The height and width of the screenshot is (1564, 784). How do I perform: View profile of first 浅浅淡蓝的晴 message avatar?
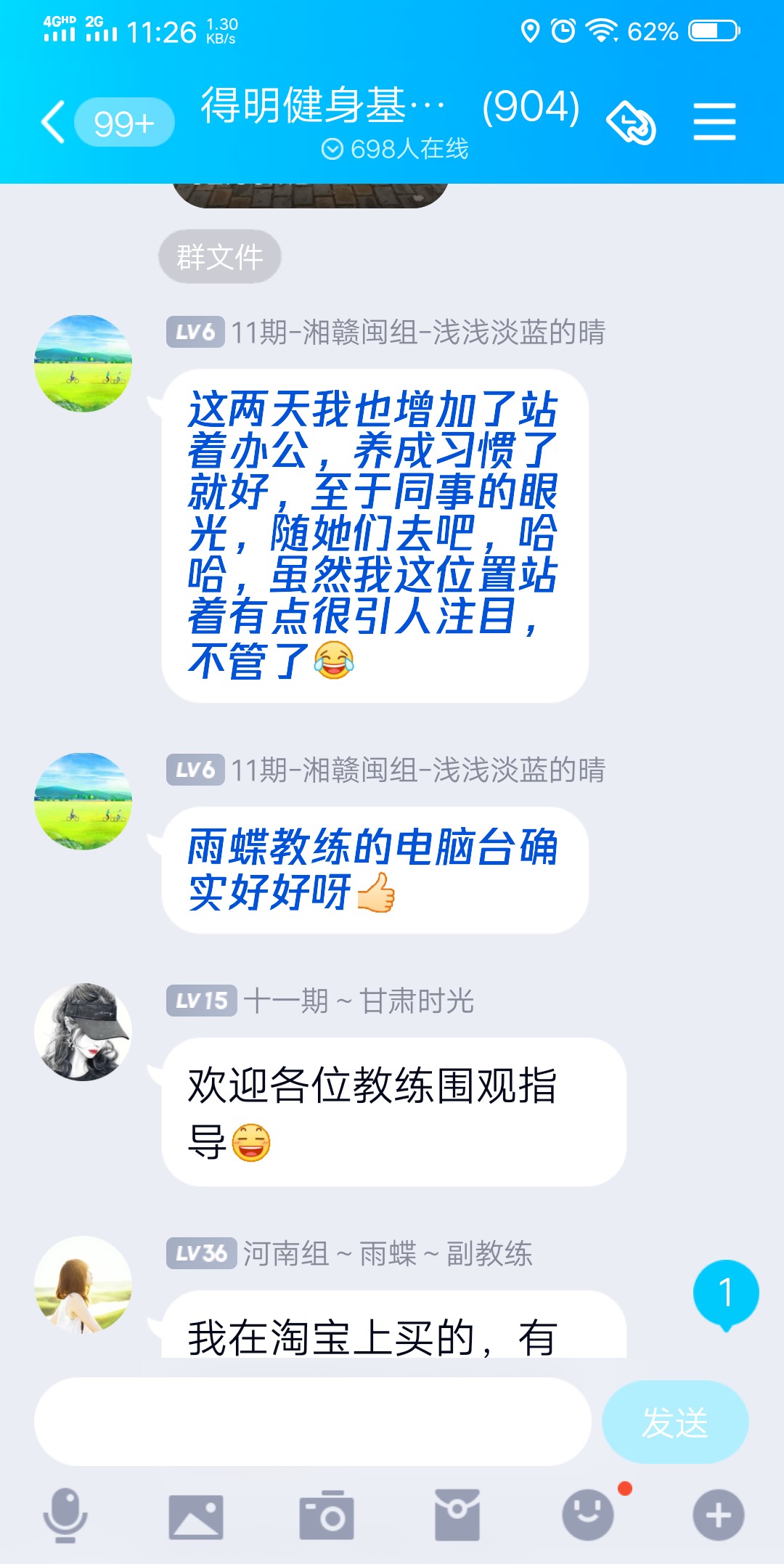click(x=83, y=363)
